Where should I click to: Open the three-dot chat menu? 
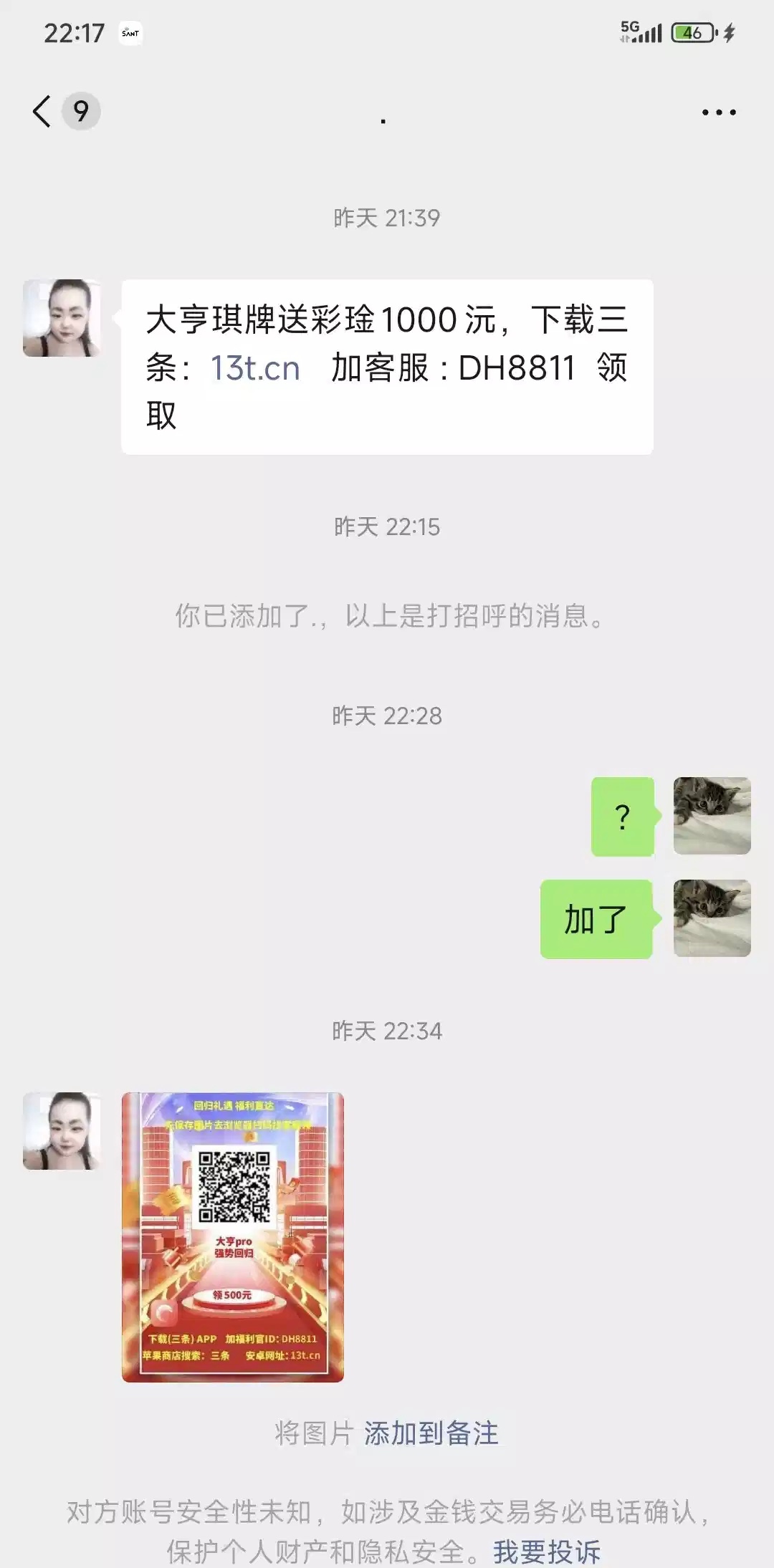tap(718, 112)
